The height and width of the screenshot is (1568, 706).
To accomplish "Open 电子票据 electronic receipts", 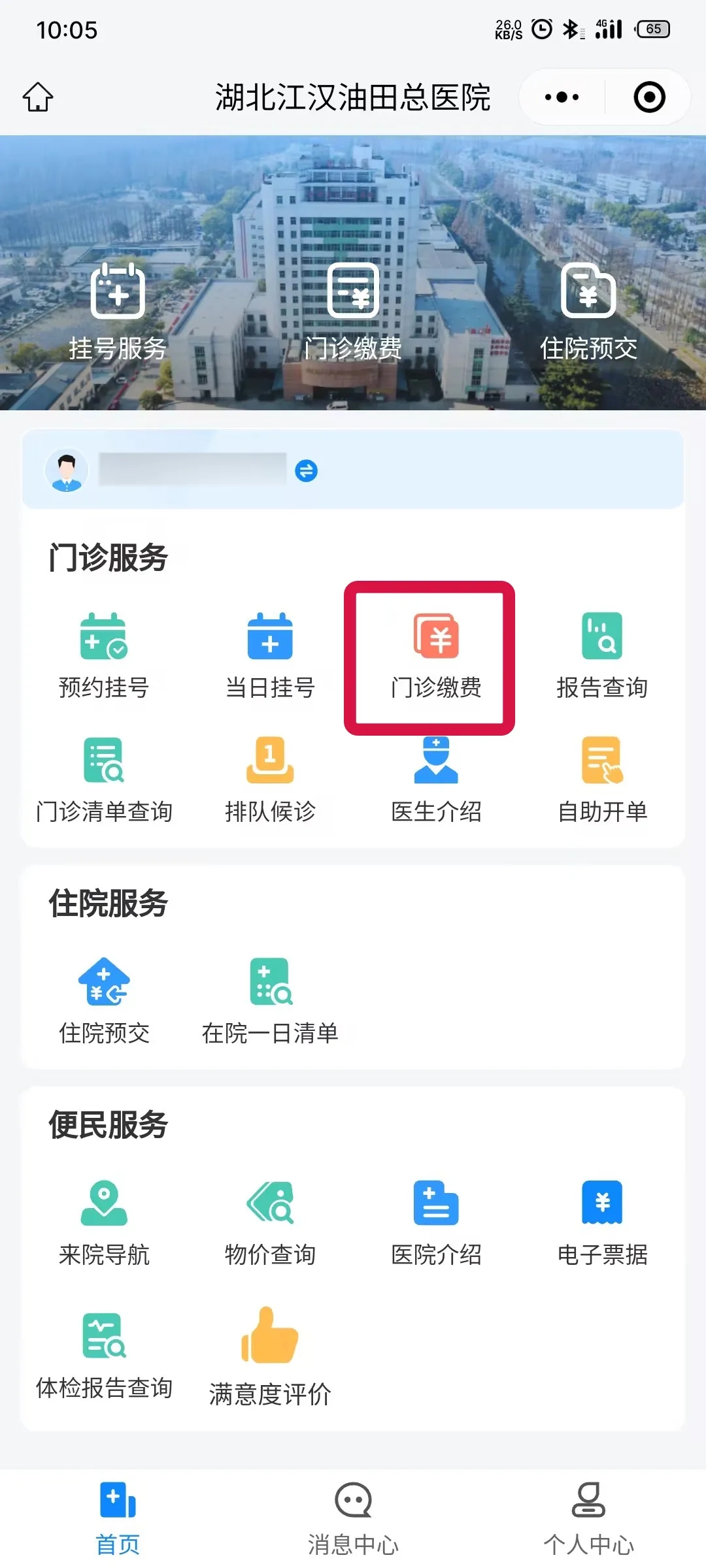I will [602, 1222].
